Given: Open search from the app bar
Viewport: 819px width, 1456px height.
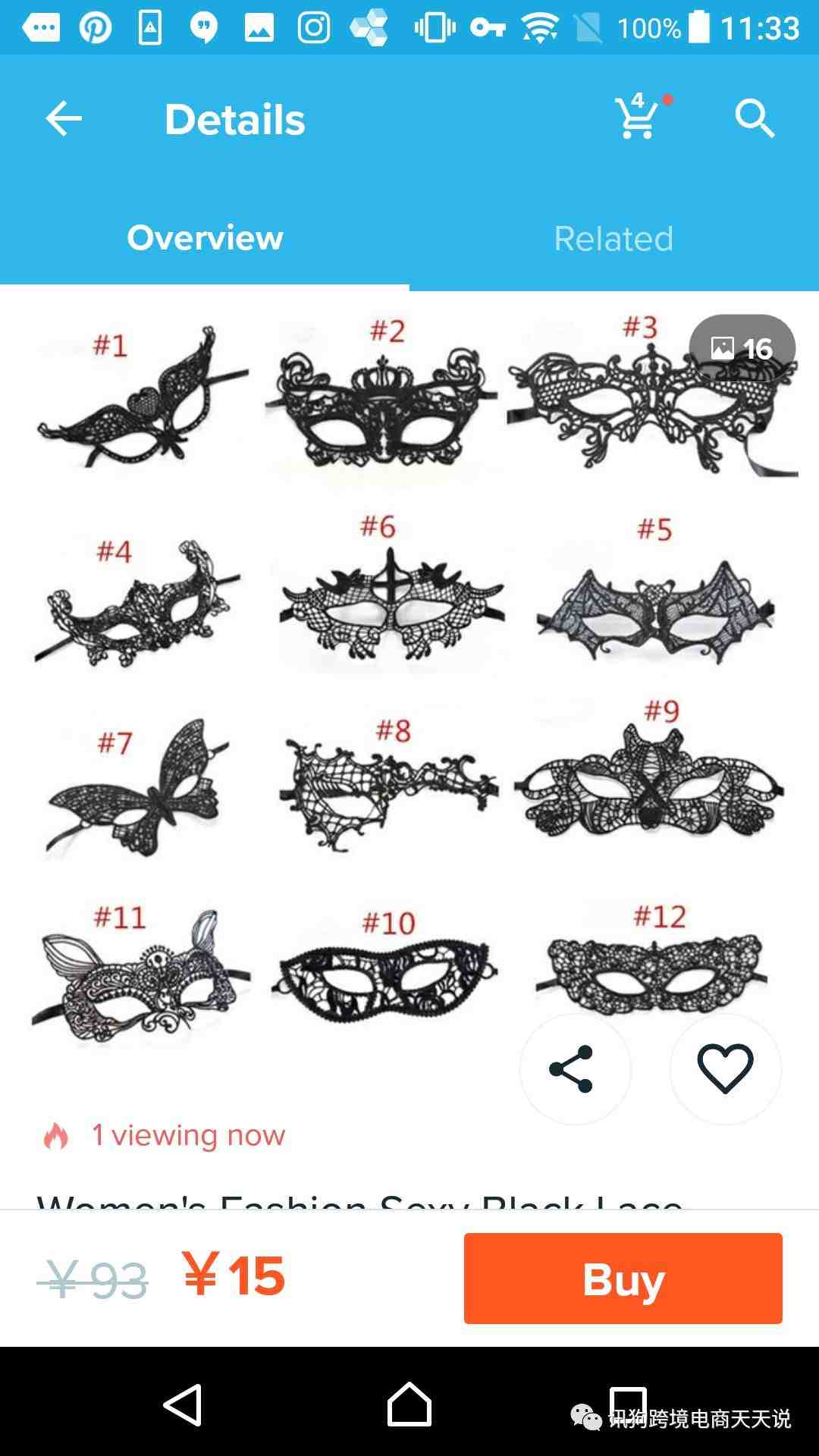Looking at the screenshot, I should click(x=754, y=119).
